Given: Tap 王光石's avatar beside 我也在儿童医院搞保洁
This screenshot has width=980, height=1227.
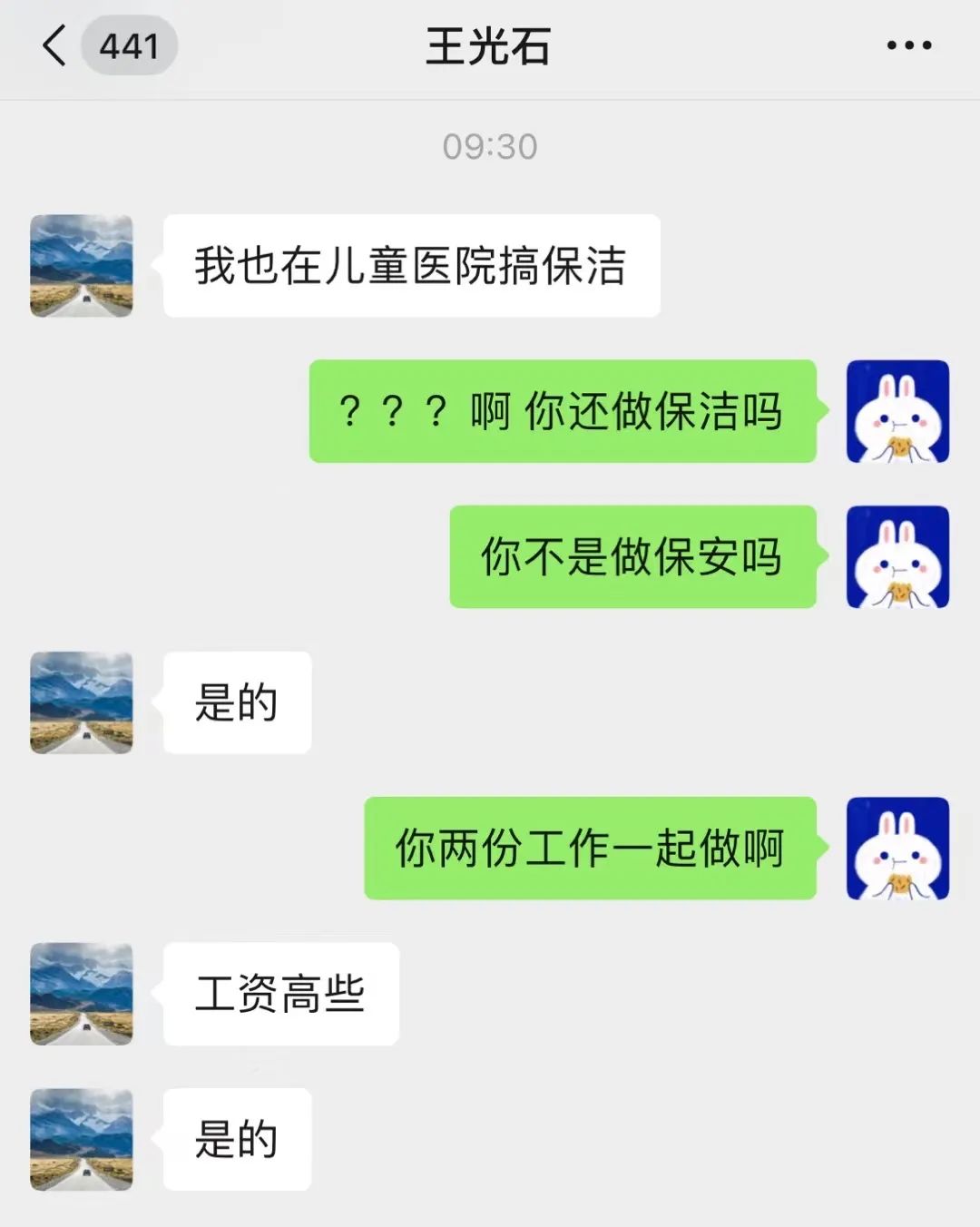Looking at the screenshot, I should coord(82,266).
